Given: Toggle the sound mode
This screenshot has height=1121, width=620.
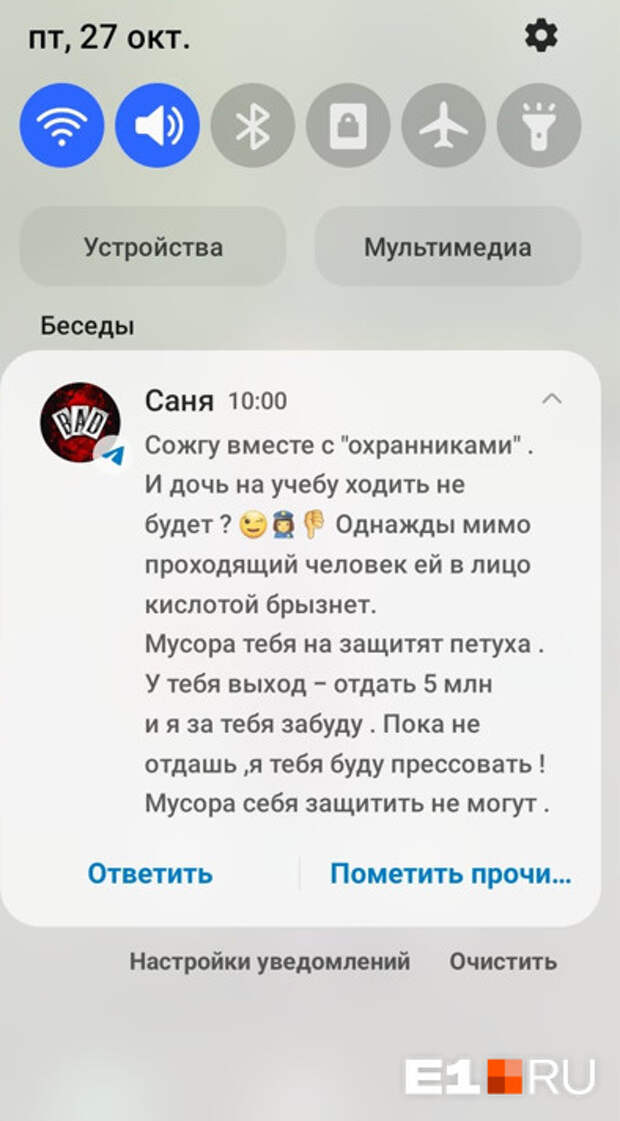Looking at the screenshot, I should (157, 125).
